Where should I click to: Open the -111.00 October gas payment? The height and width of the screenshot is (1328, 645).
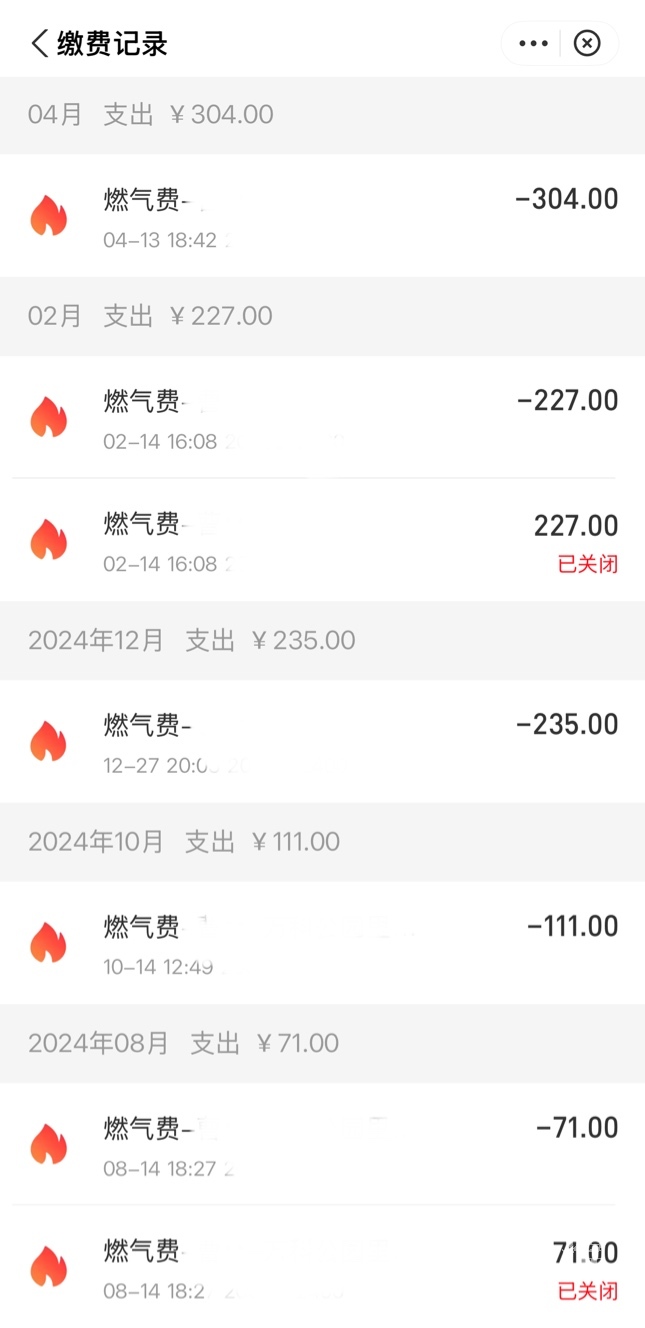click(322, 943)
